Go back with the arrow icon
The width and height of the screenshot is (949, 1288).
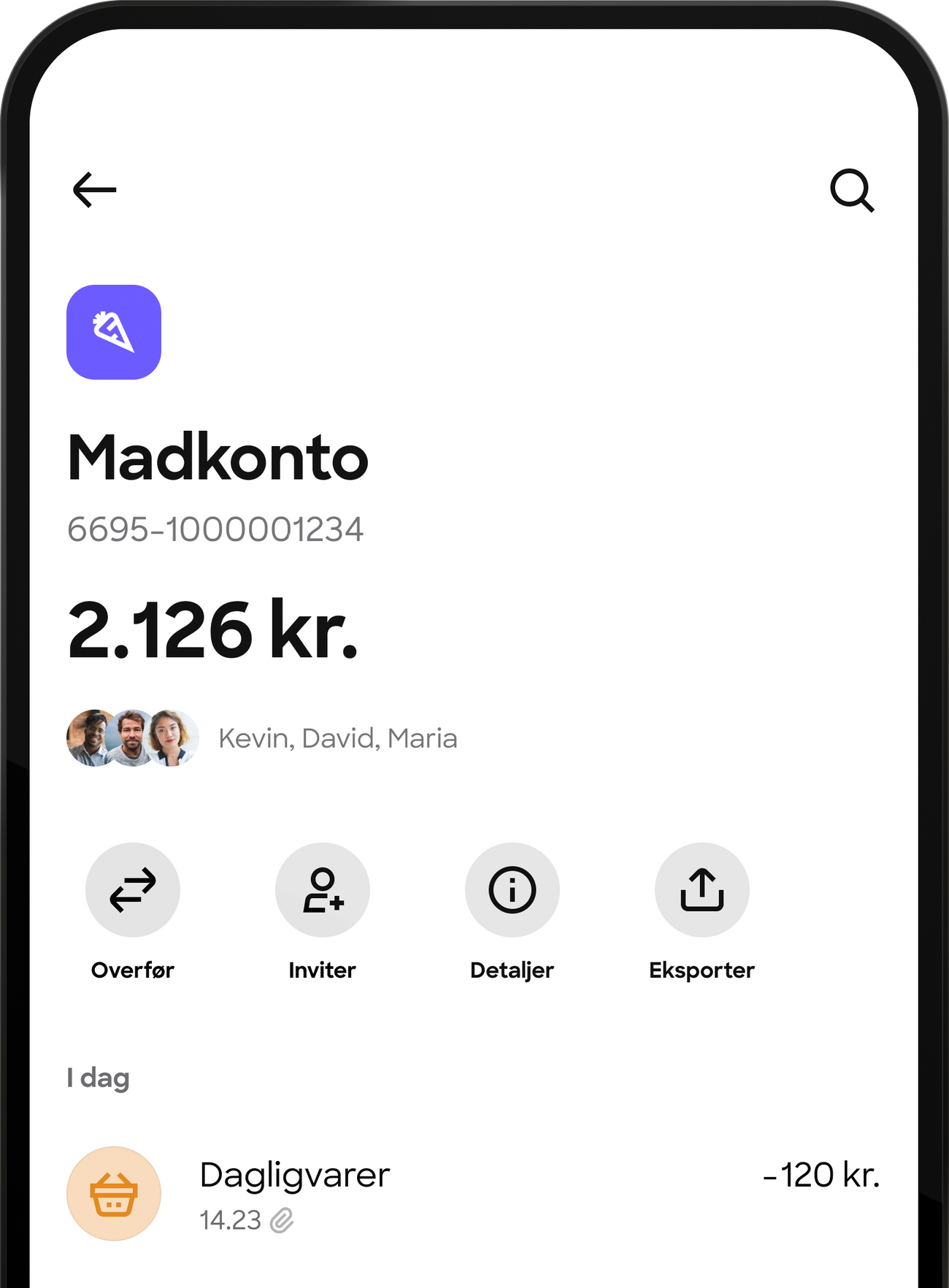(x=95, y=190)
